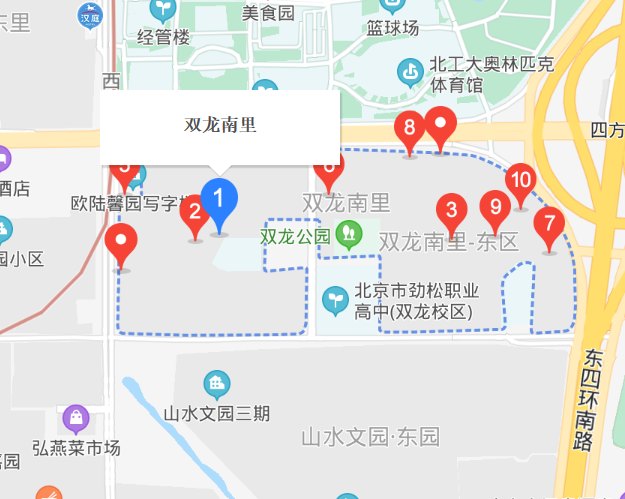Tap the unnumbered red marker beside marker 8

pos(440,127)
